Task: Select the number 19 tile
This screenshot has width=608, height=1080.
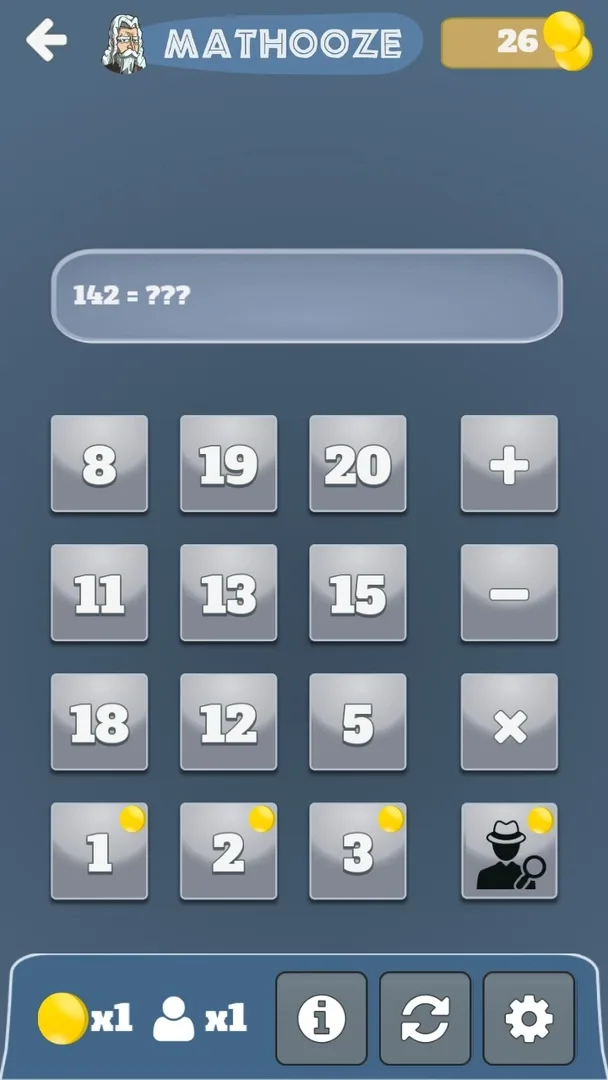Action: (228, 464)
